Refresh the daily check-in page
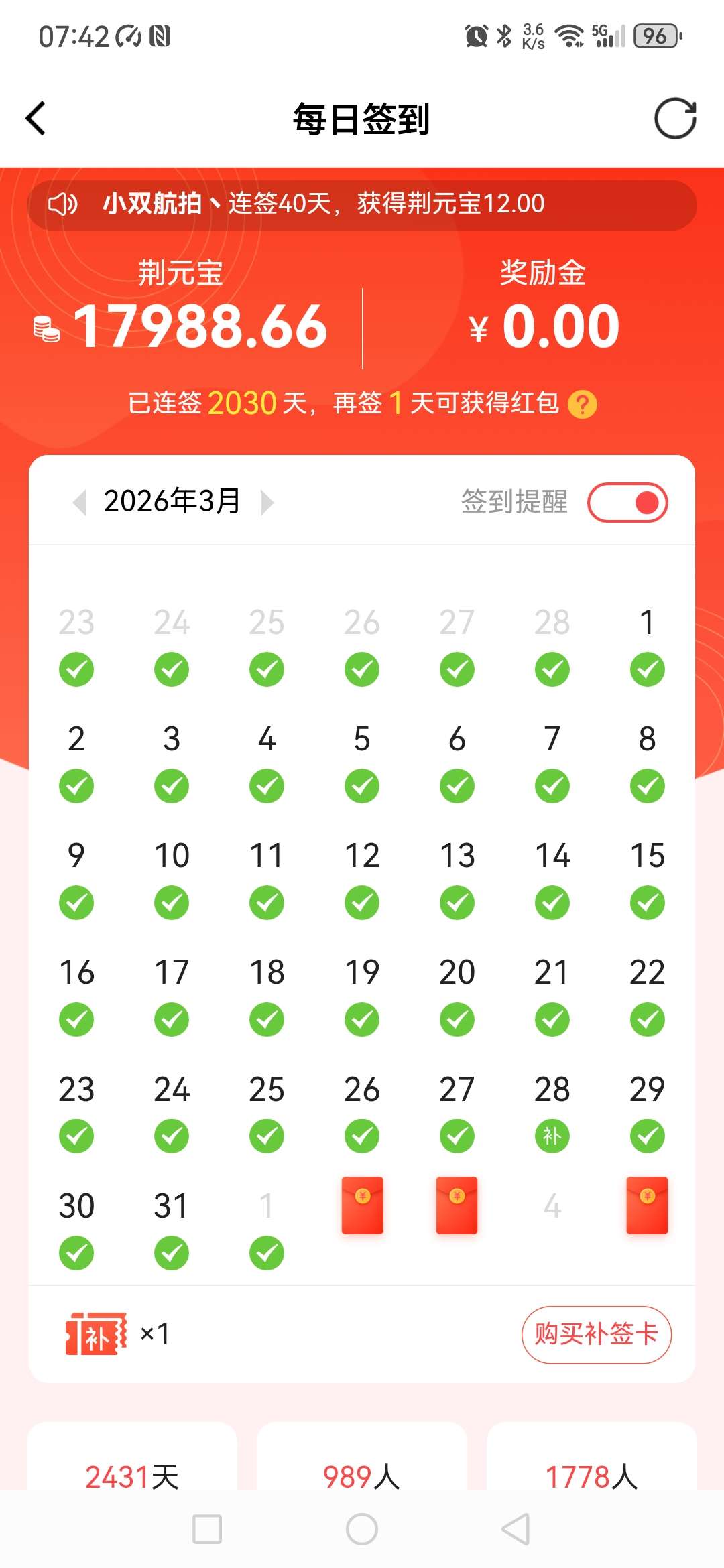The image size is (724, 1568). point(674,119)
